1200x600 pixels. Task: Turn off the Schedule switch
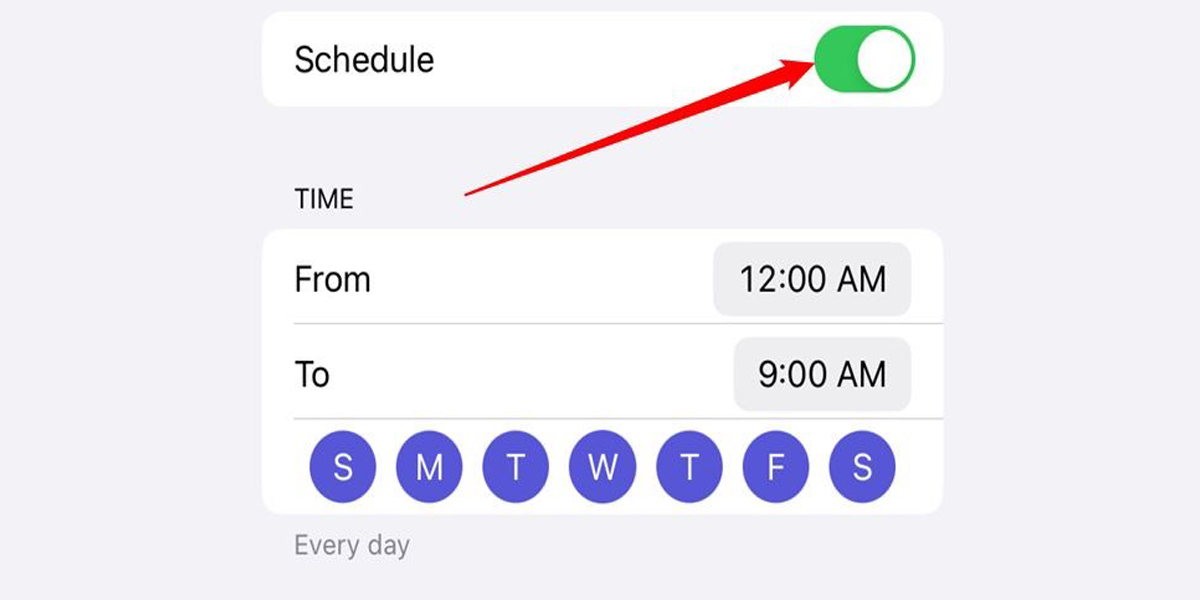(864, 59)
